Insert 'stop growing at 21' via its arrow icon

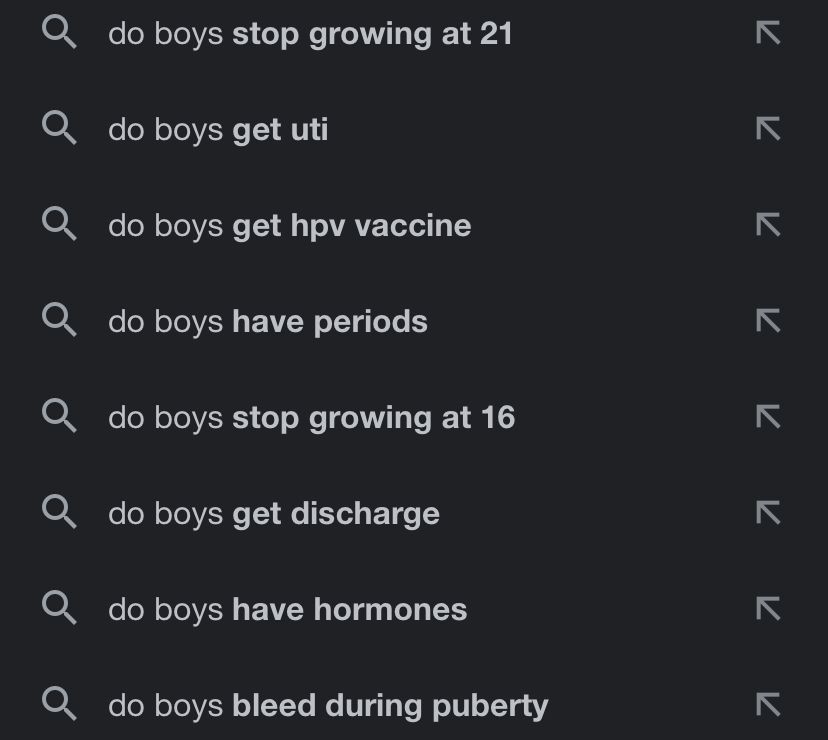pos(767,34)
